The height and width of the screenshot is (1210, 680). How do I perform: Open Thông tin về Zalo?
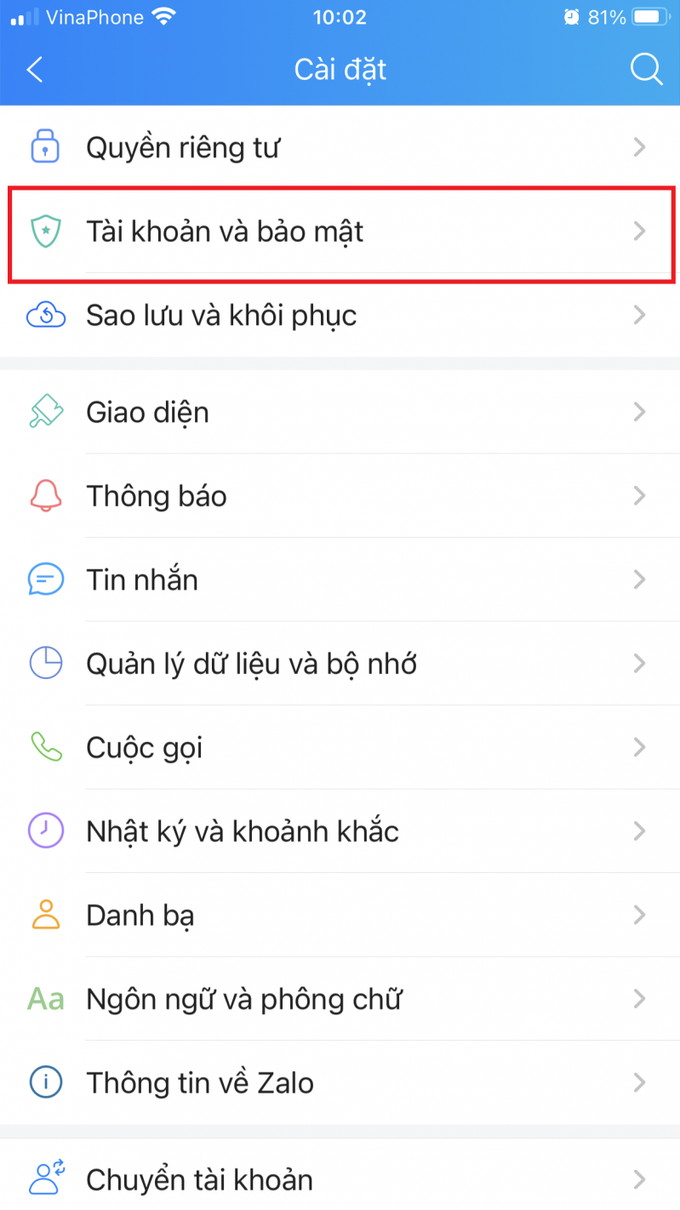pos(199,1083)
